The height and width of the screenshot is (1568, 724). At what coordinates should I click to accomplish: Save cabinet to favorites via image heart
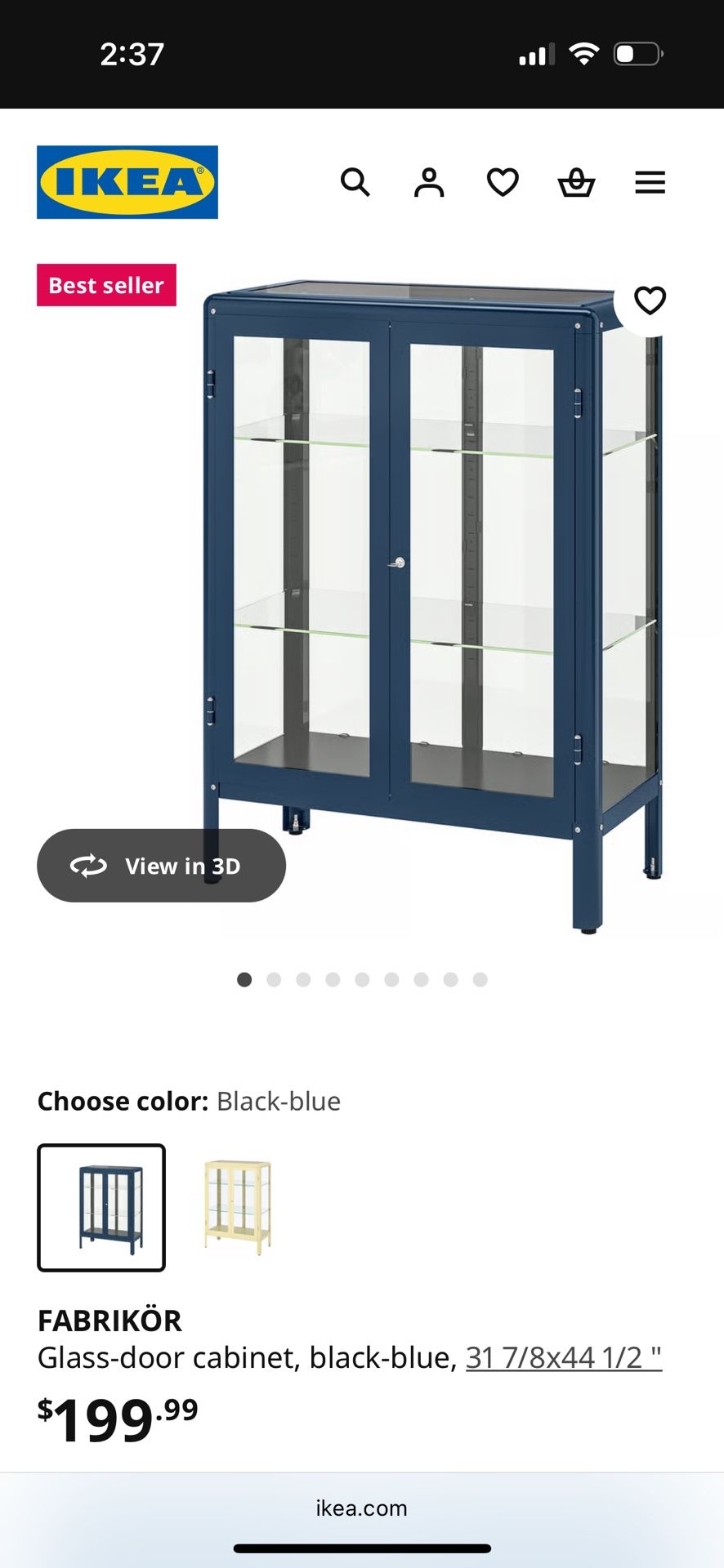(650, 301)
